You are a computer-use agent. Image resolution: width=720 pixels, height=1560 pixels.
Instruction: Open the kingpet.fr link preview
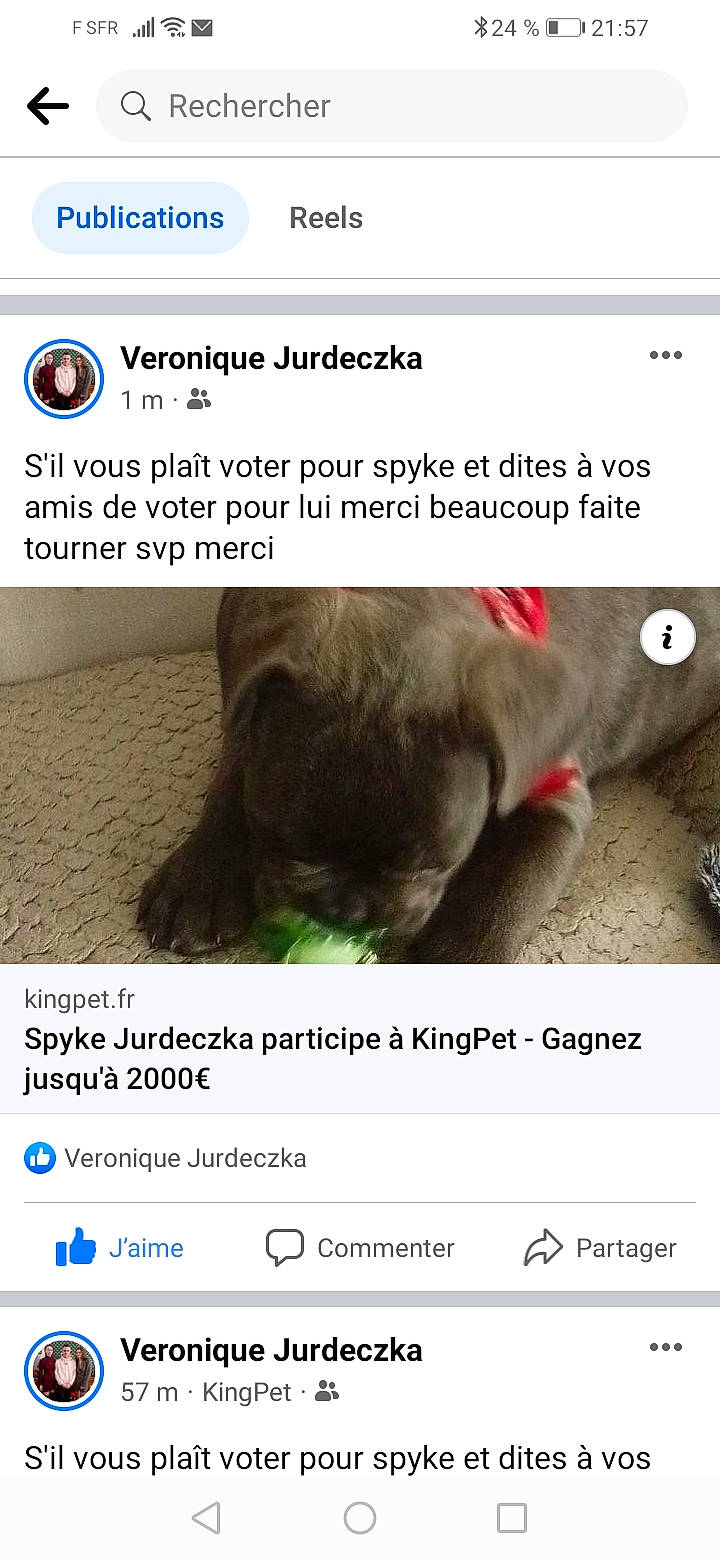(360, 1038)
